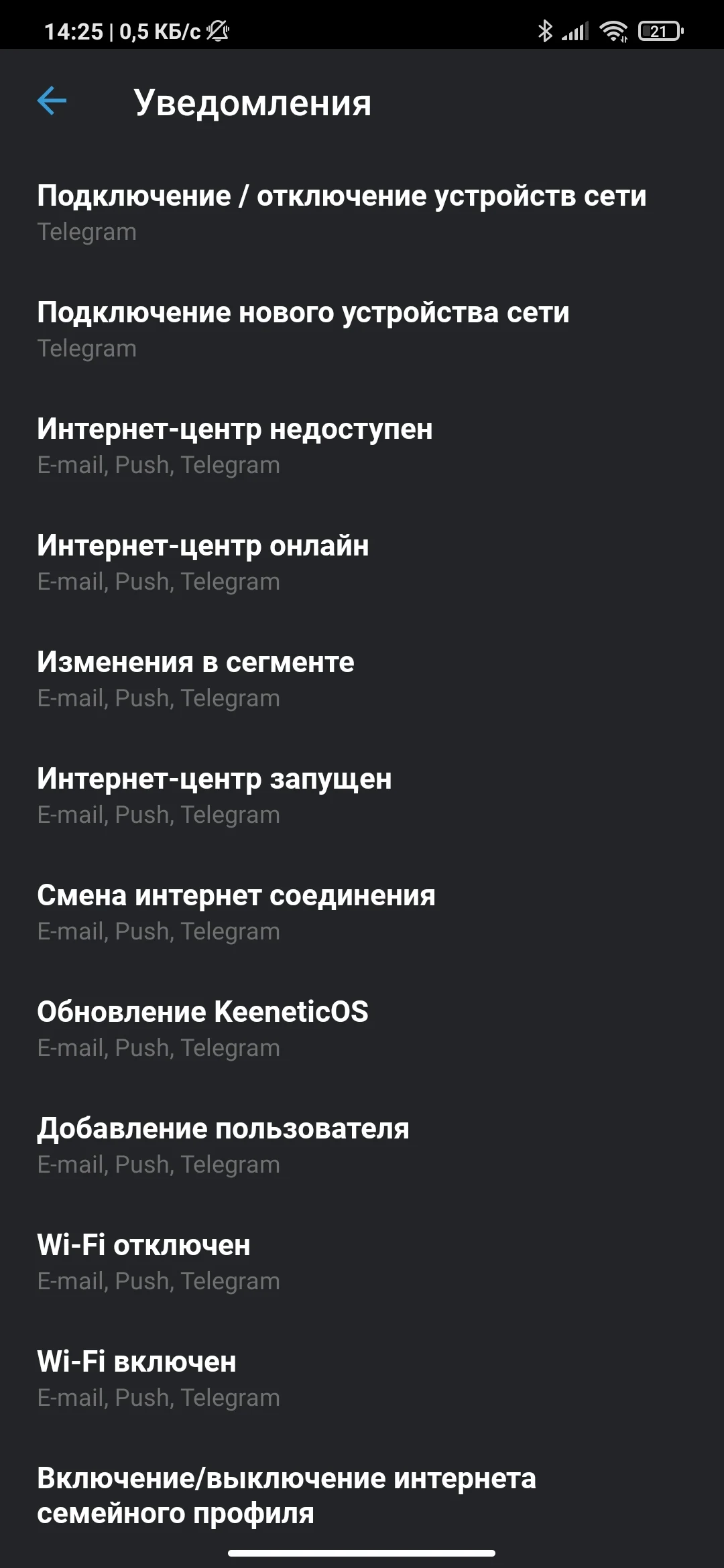
Task: Open 'Подключение / отключение устройств сети' settings
Action: (x=342, y=212)
